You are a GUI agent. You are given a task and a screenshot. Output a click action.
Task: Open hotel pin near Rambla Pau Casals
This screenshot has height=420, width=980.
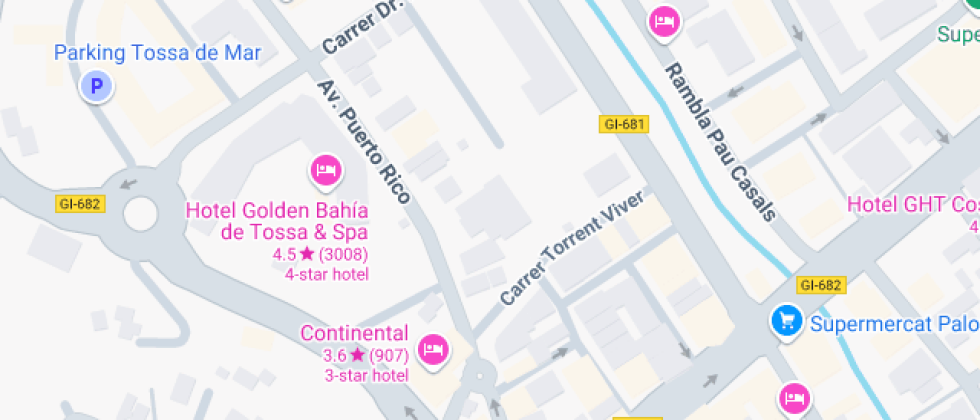[x=664, y=21]
